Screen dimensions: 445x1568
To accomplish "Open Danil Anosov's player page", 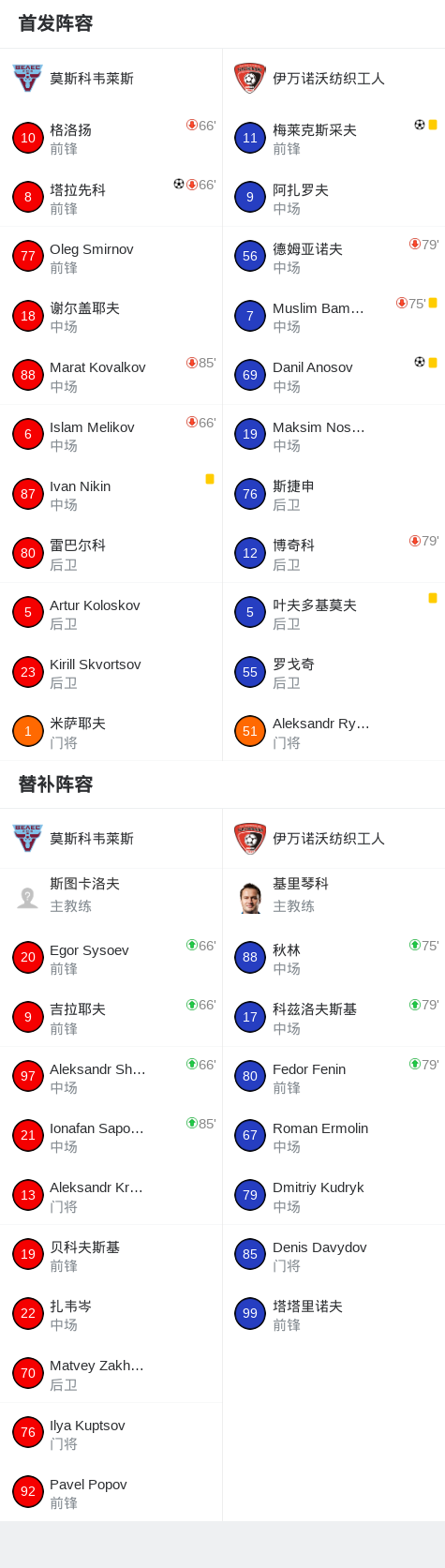I will click(x=334, y=375).
